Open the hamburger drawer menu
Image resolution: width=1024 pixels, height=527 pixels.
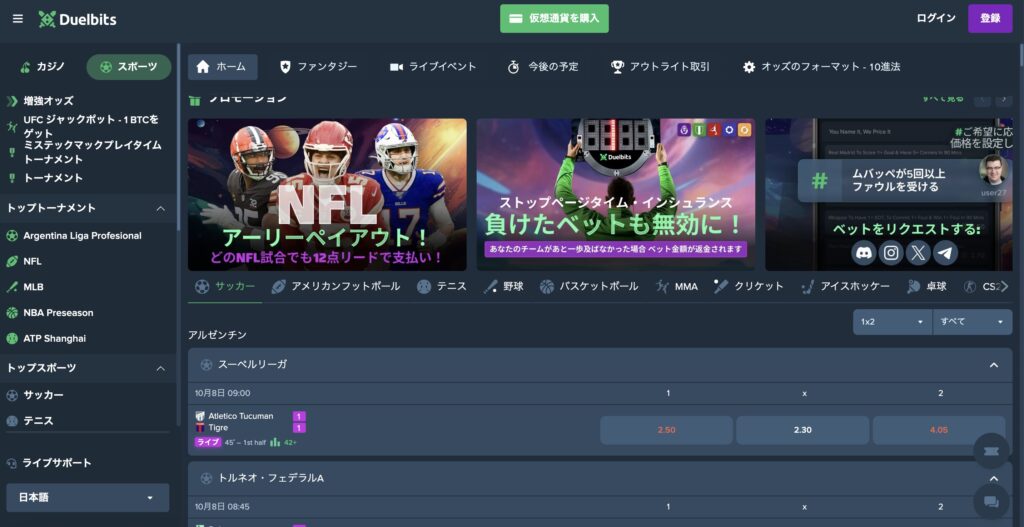(17, 19)
